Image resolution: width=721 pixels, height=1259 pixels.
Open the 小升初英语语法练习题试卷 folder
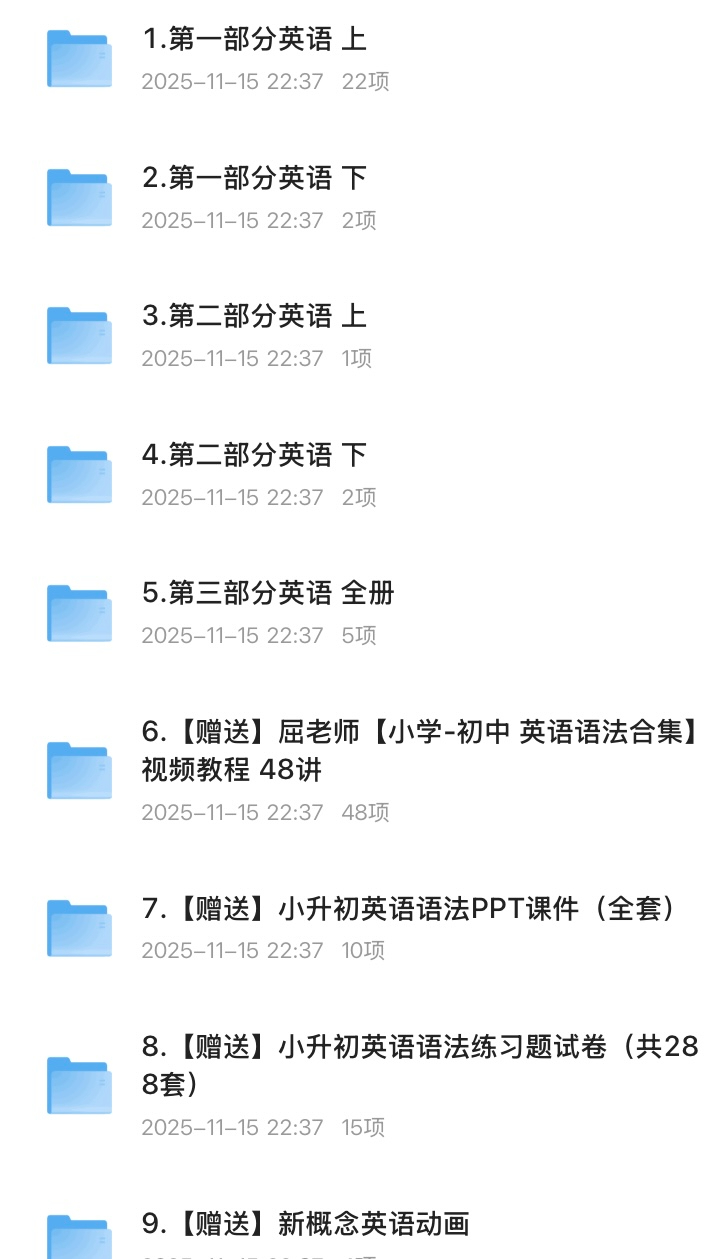coord(420,1065)
